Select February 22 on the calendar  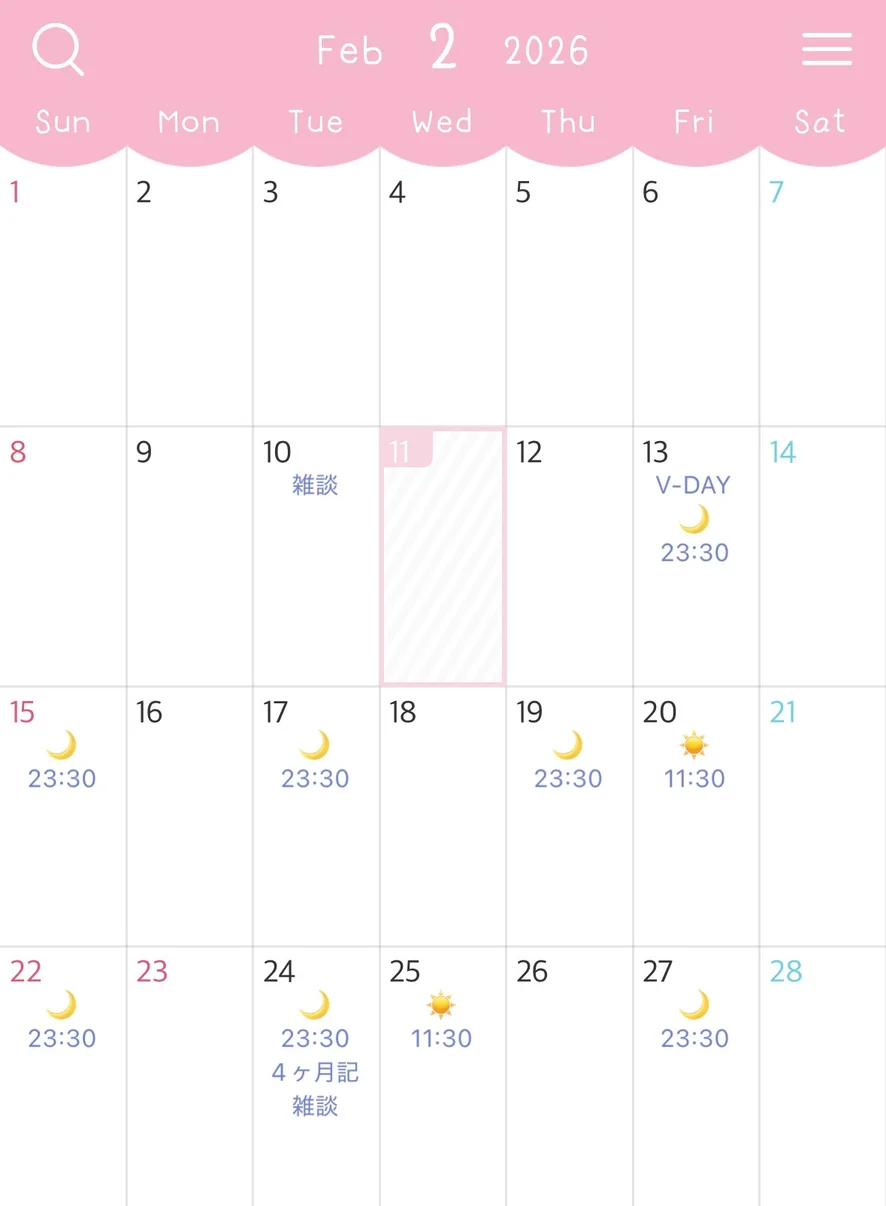(63, 1075)
